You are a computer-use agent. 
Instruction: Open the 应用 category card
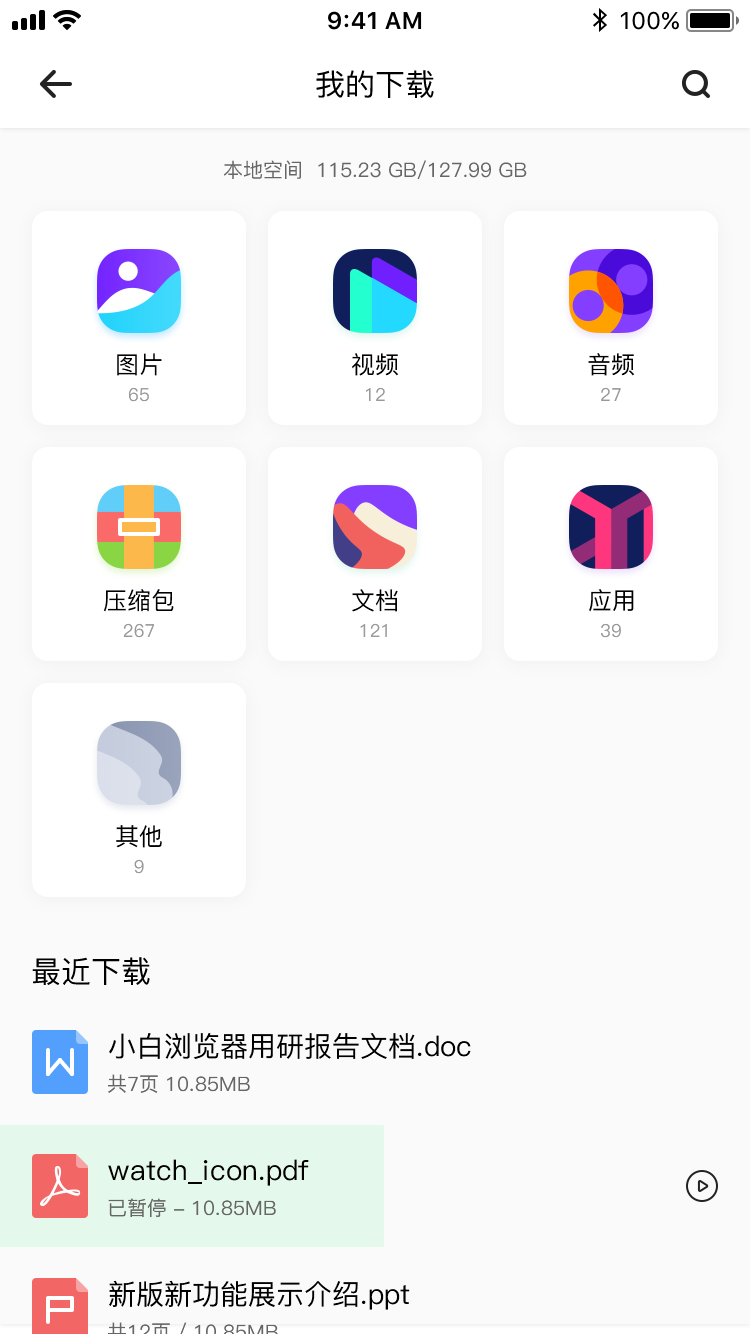(611, 554)
